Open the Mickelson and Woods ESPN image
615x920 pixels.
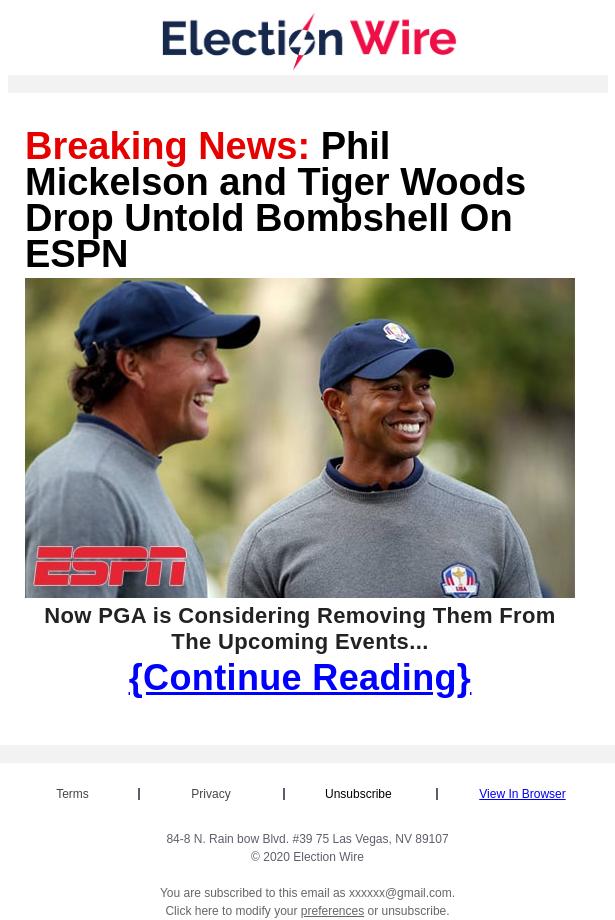coord(300,438)
